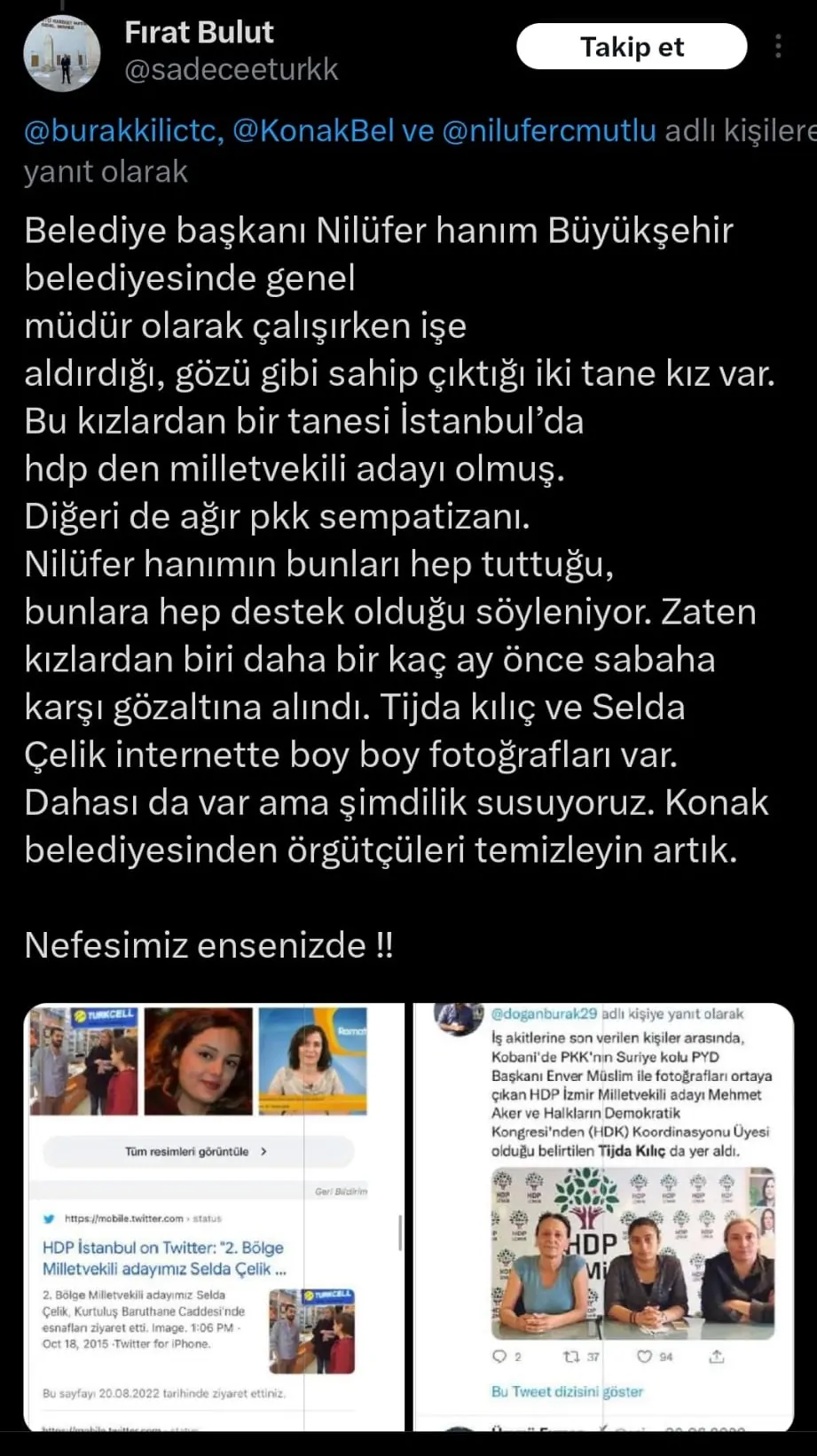This screenshot has height=1456, width=817.
Task: Open the @sadeceeturkk account handle
Action: [x=232, y=70]
